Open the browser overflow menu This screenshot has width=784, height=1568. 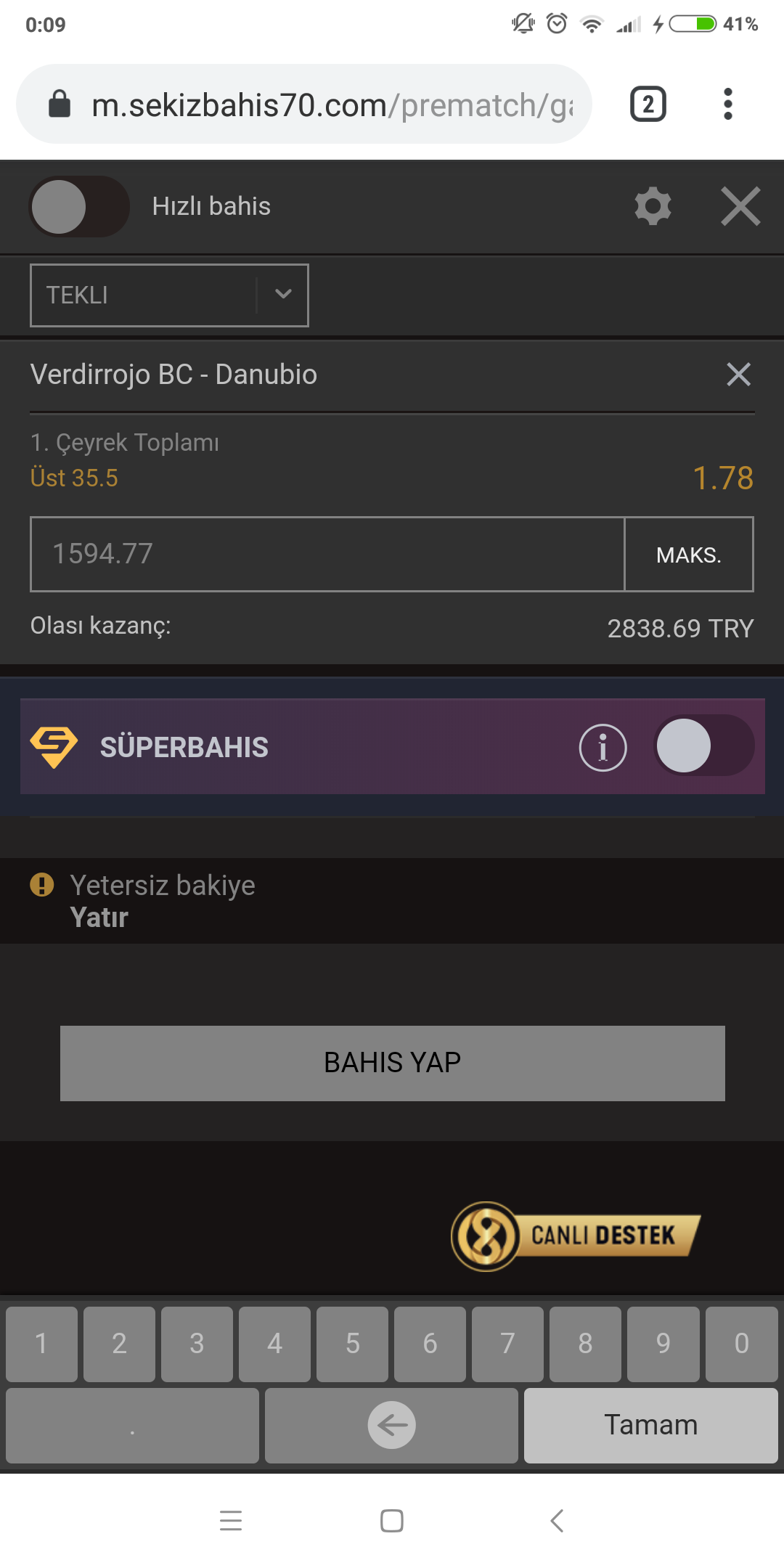pos(728,104)
